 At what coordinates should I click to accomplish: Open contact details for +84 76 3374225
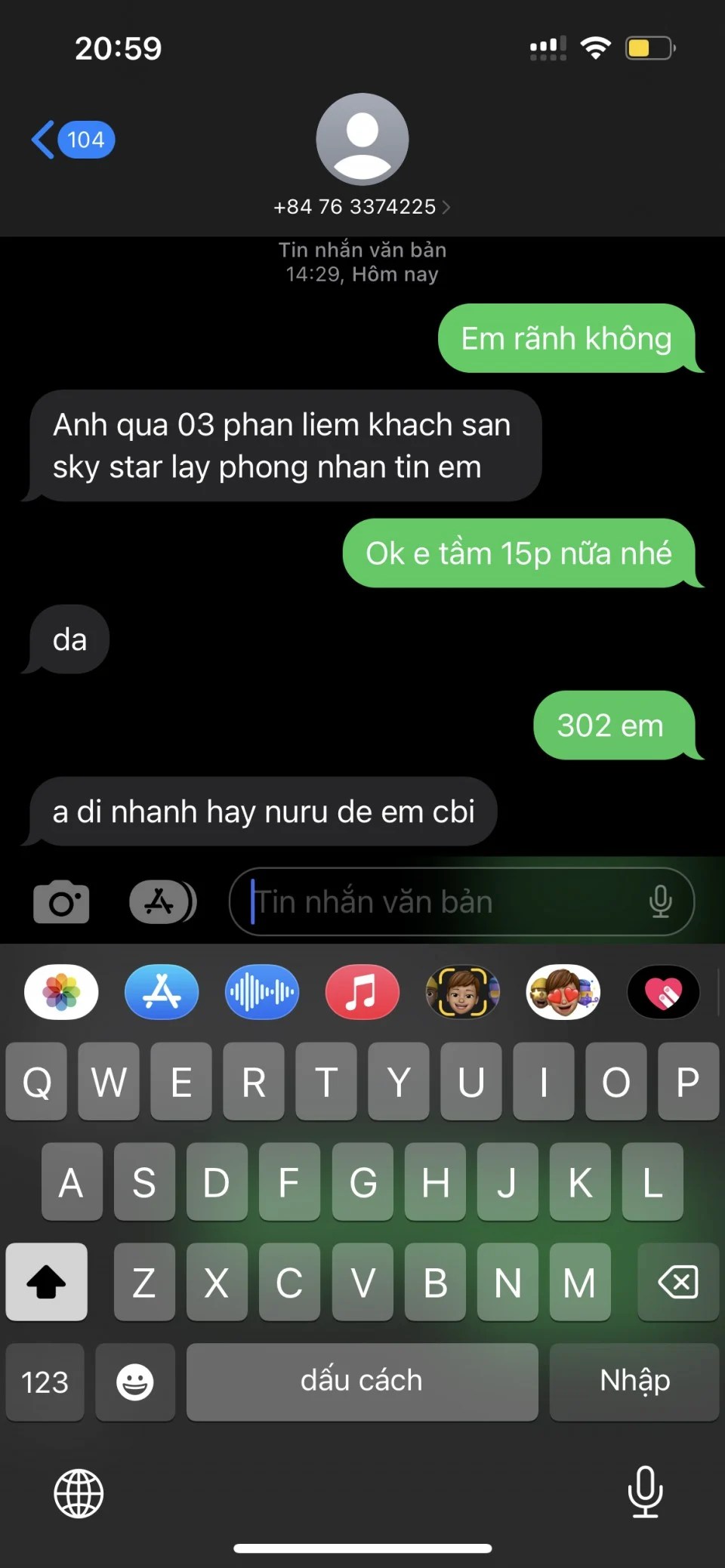(362, 207)
